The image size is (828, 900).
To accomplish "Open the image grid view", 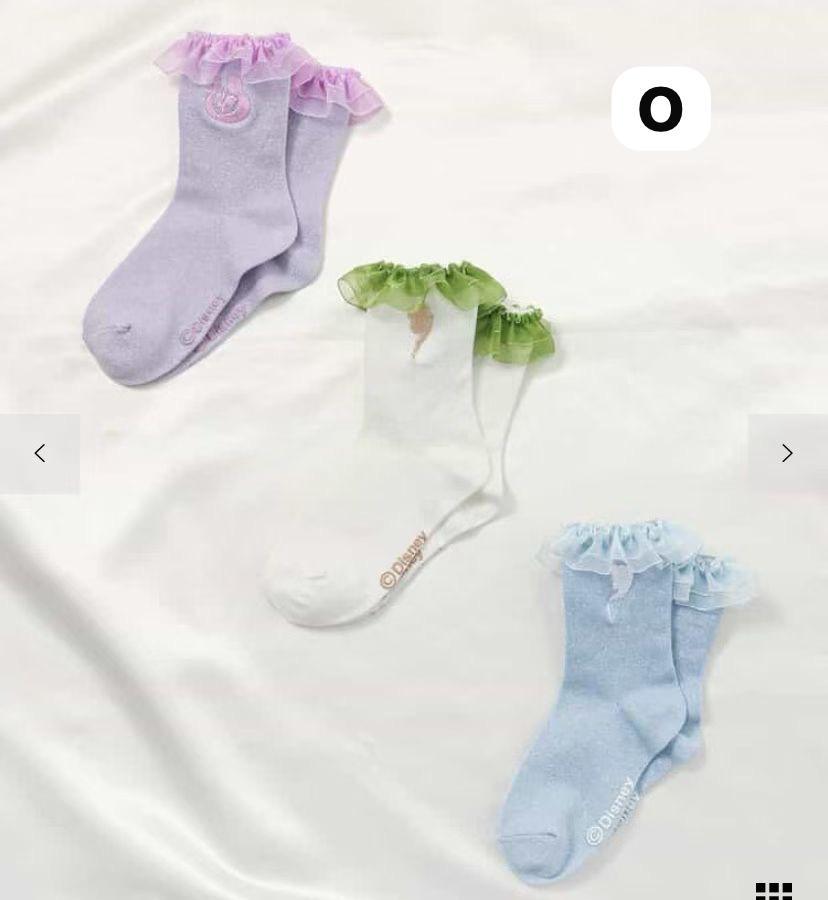I will pos(773,891).
